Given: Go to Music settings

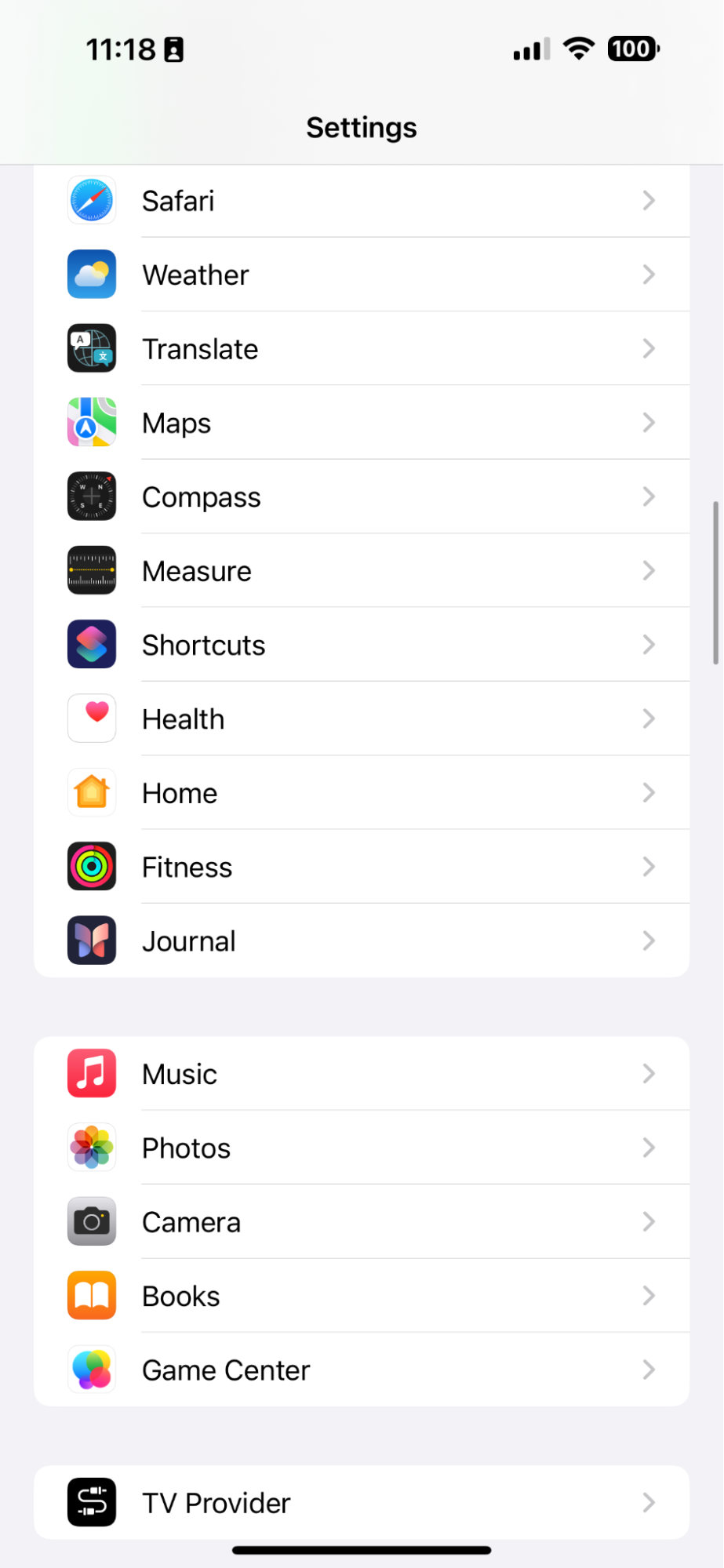Looking at the screenshot, I should point(361,1074).
